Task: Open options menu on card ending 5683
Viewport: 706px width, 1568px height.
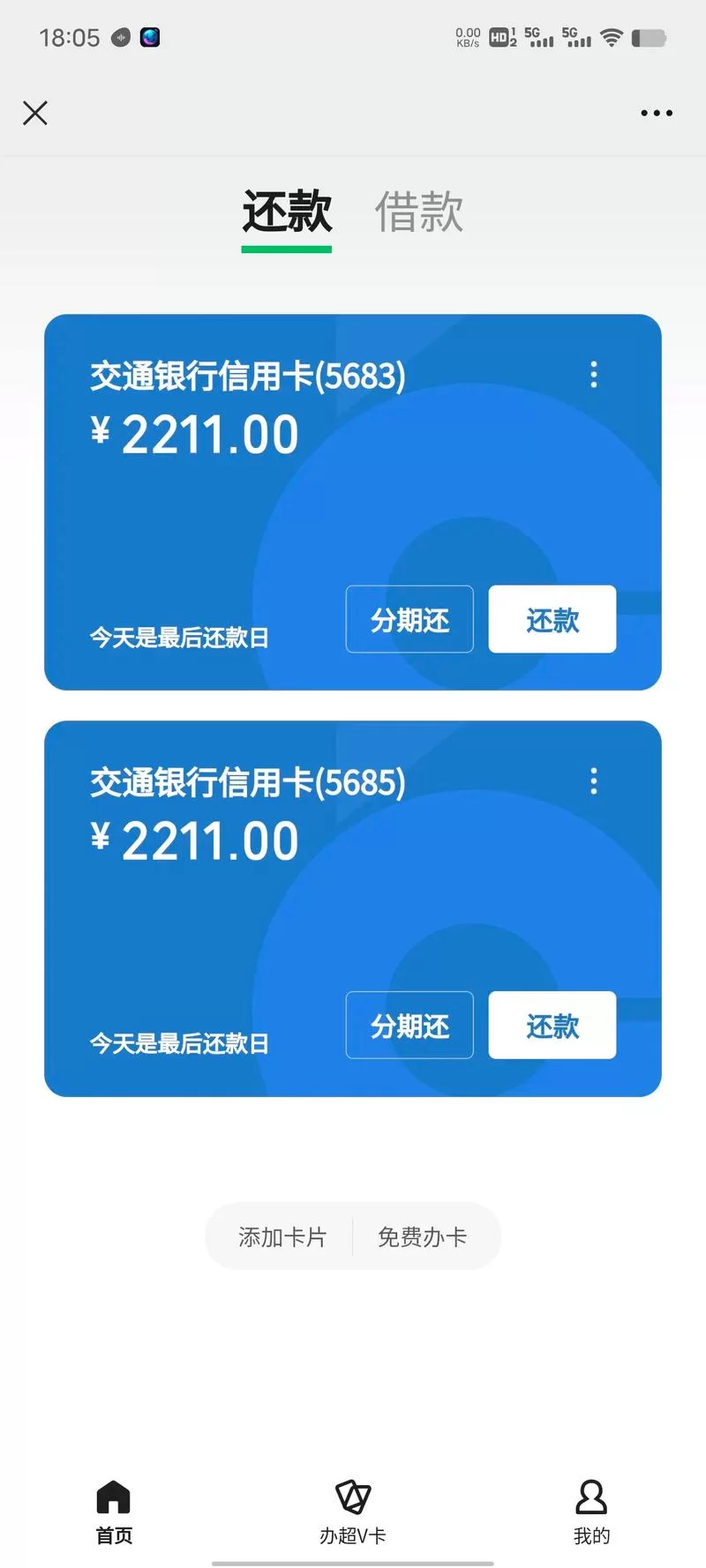Action: [594, 377]
